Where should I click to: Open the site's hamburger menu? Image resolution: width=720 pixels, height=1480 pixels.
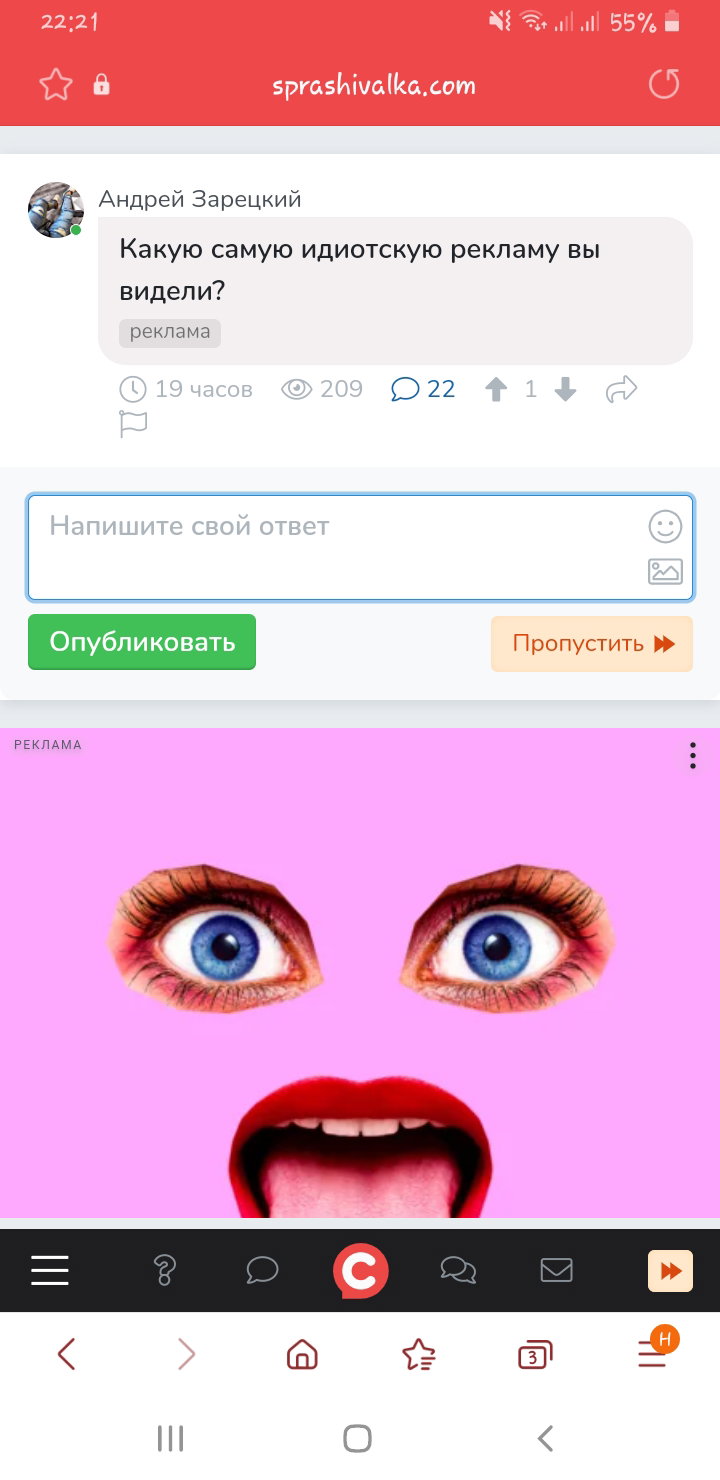(x=50, y=1270)
